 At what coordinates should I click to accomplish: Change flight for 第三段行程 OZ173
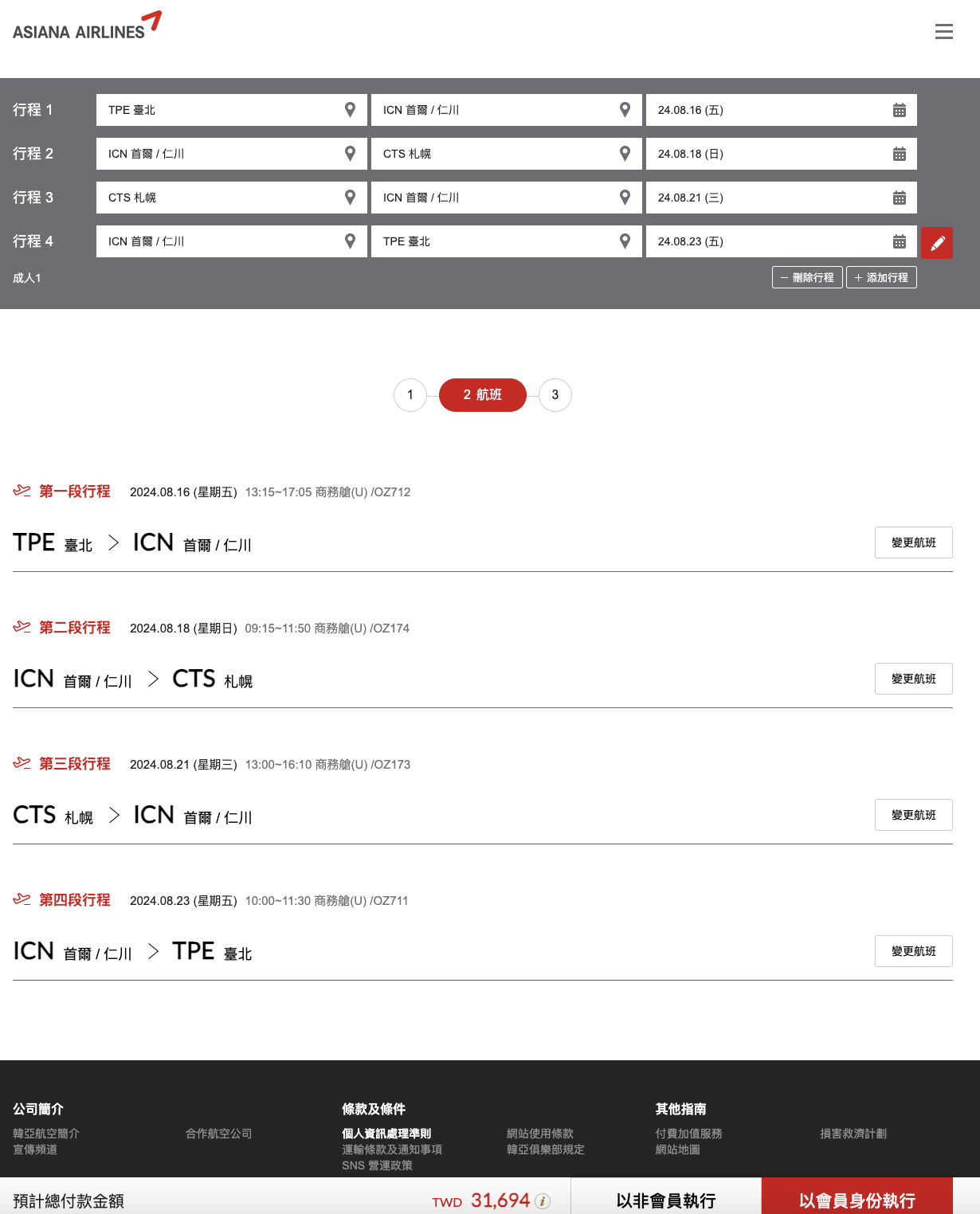coord(913,815)
